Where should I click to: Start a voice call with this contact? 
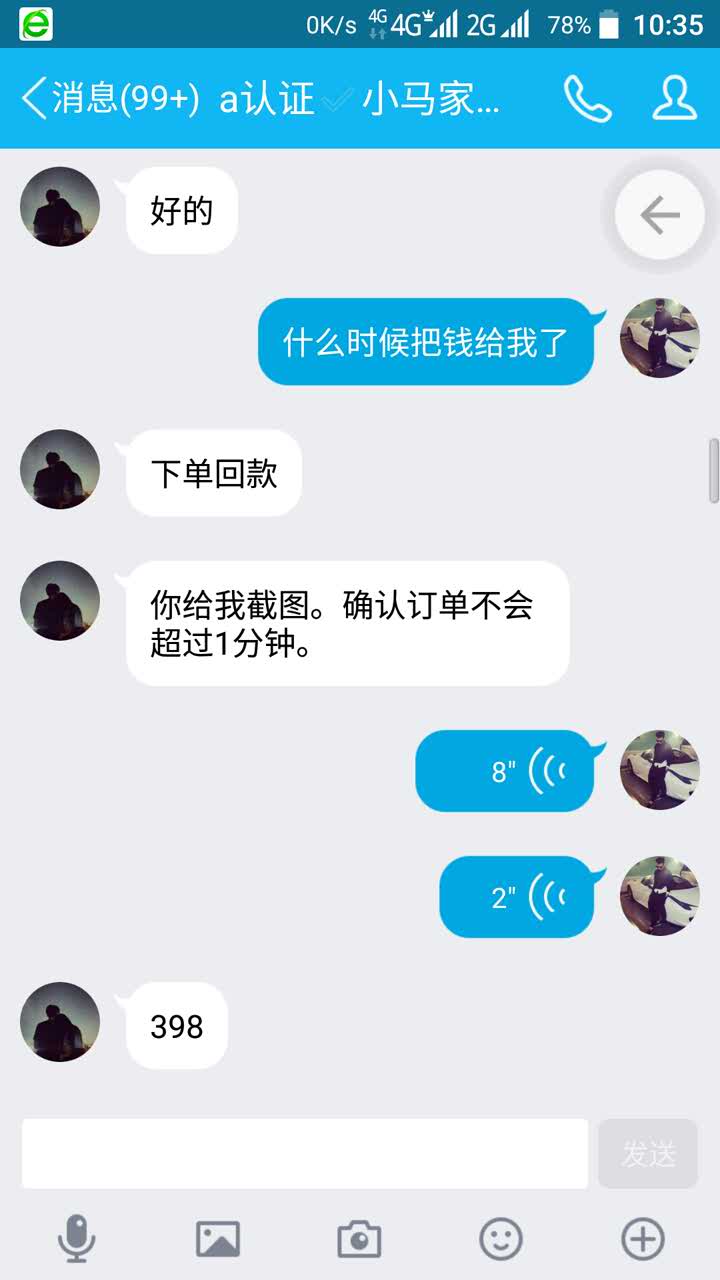click(x=587, y=99)
